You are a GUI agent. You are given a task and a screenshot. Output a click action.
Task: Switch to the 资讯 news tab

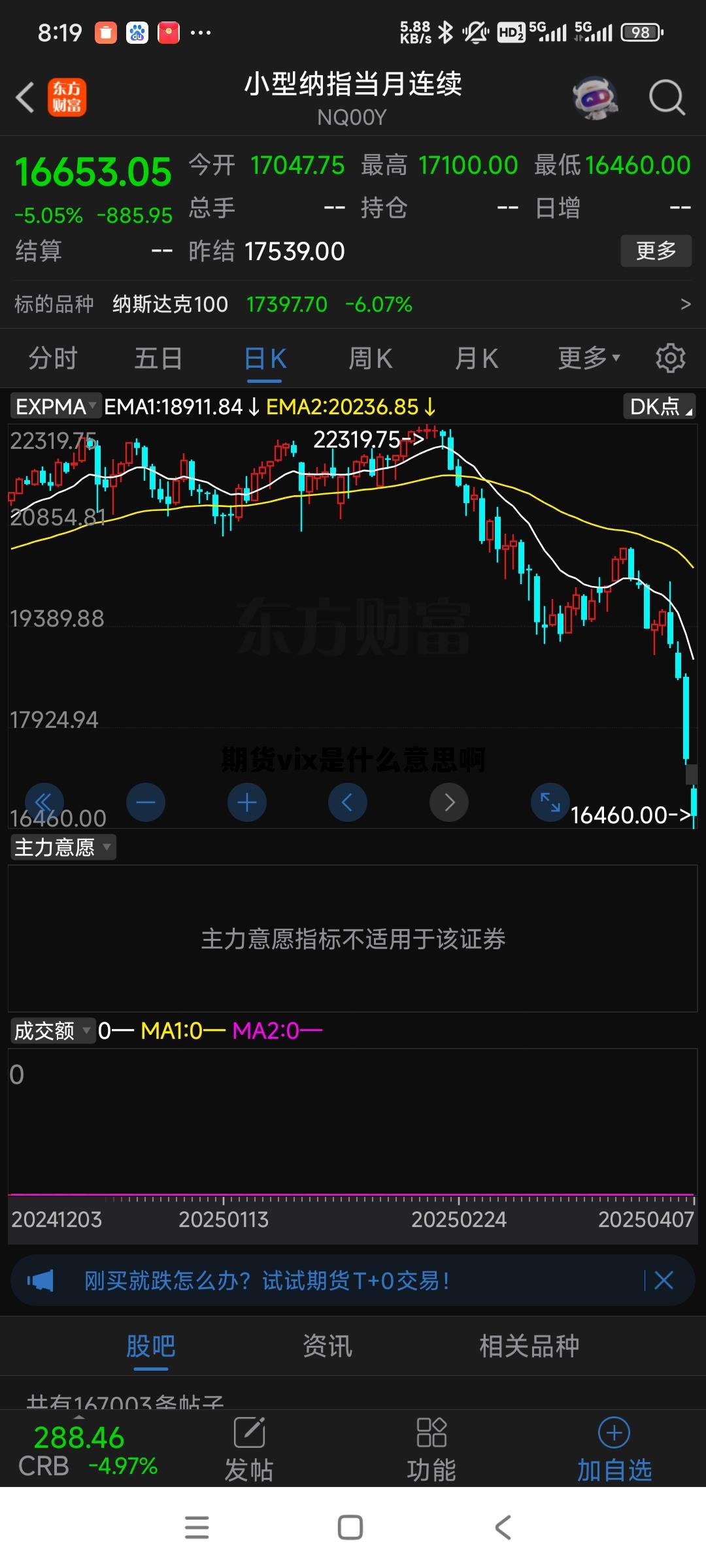point(327,1347)
